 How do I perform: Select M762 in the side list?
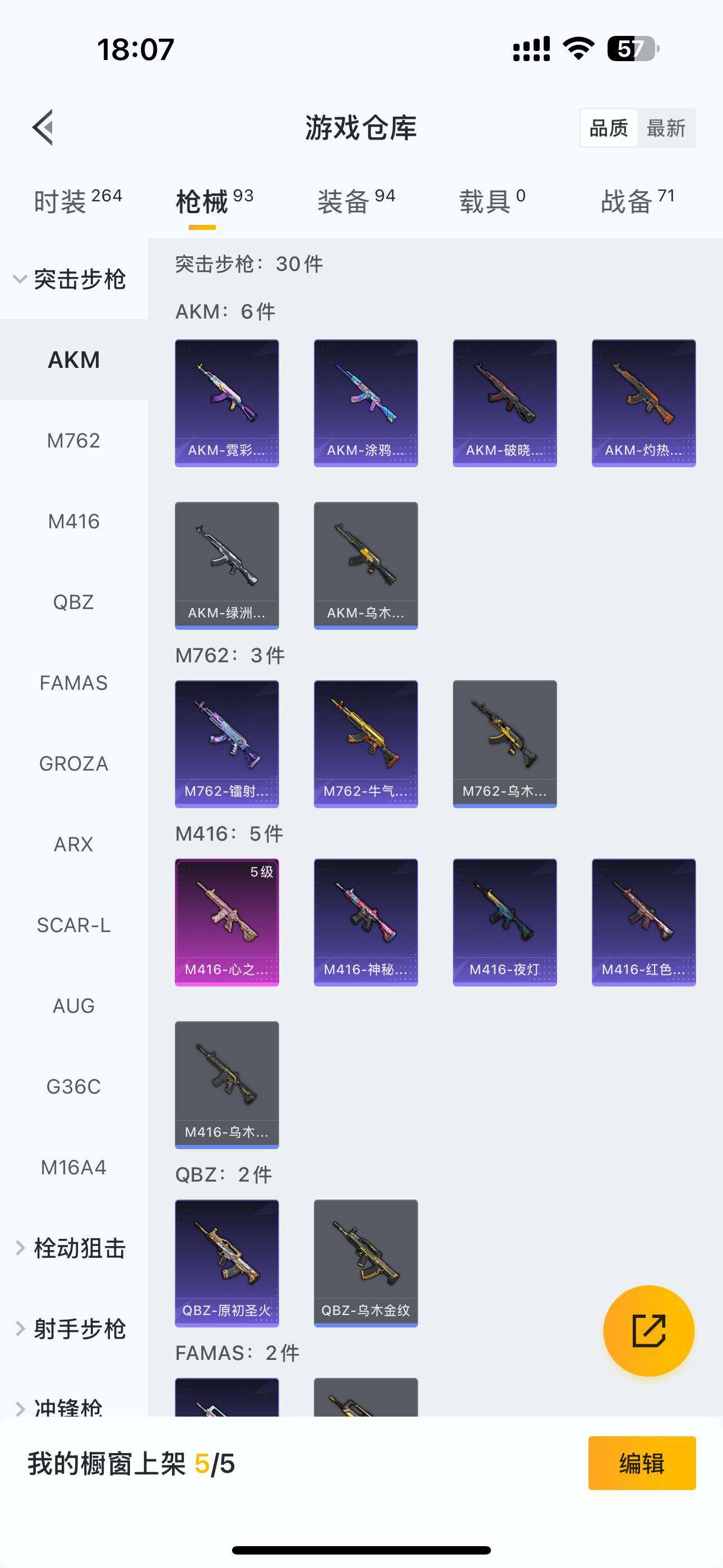pos(73,440)
